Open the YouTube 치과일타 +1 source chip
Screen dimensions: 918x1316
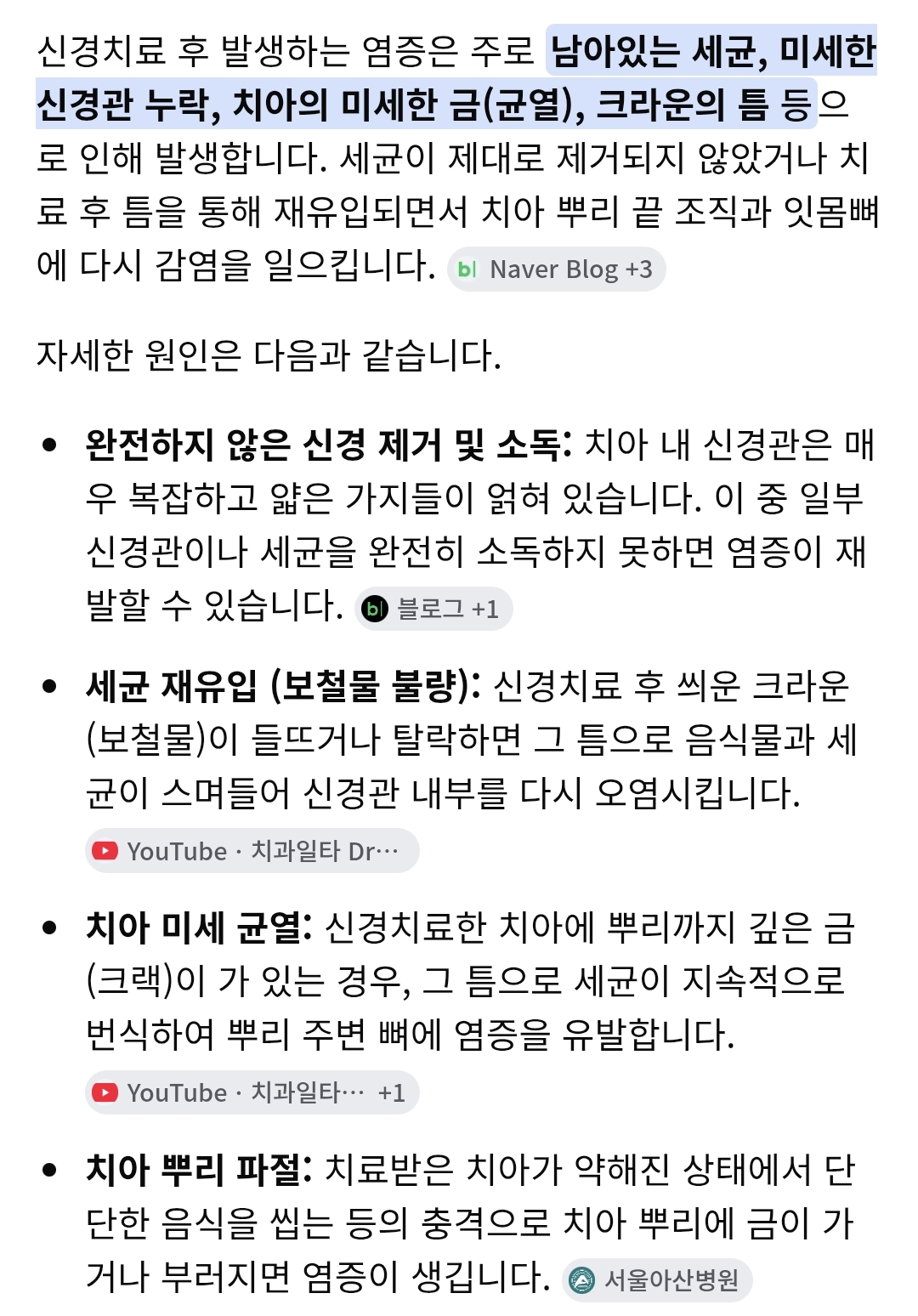click(x=252, y=1092)
